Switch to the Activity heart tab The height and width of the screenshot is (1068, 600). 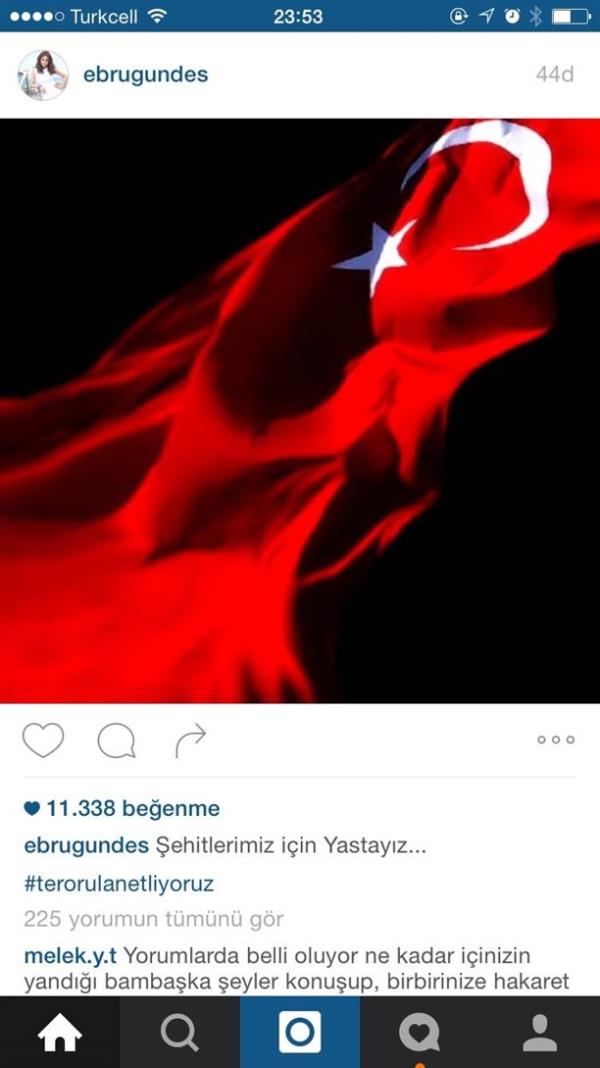point(420,1032)
